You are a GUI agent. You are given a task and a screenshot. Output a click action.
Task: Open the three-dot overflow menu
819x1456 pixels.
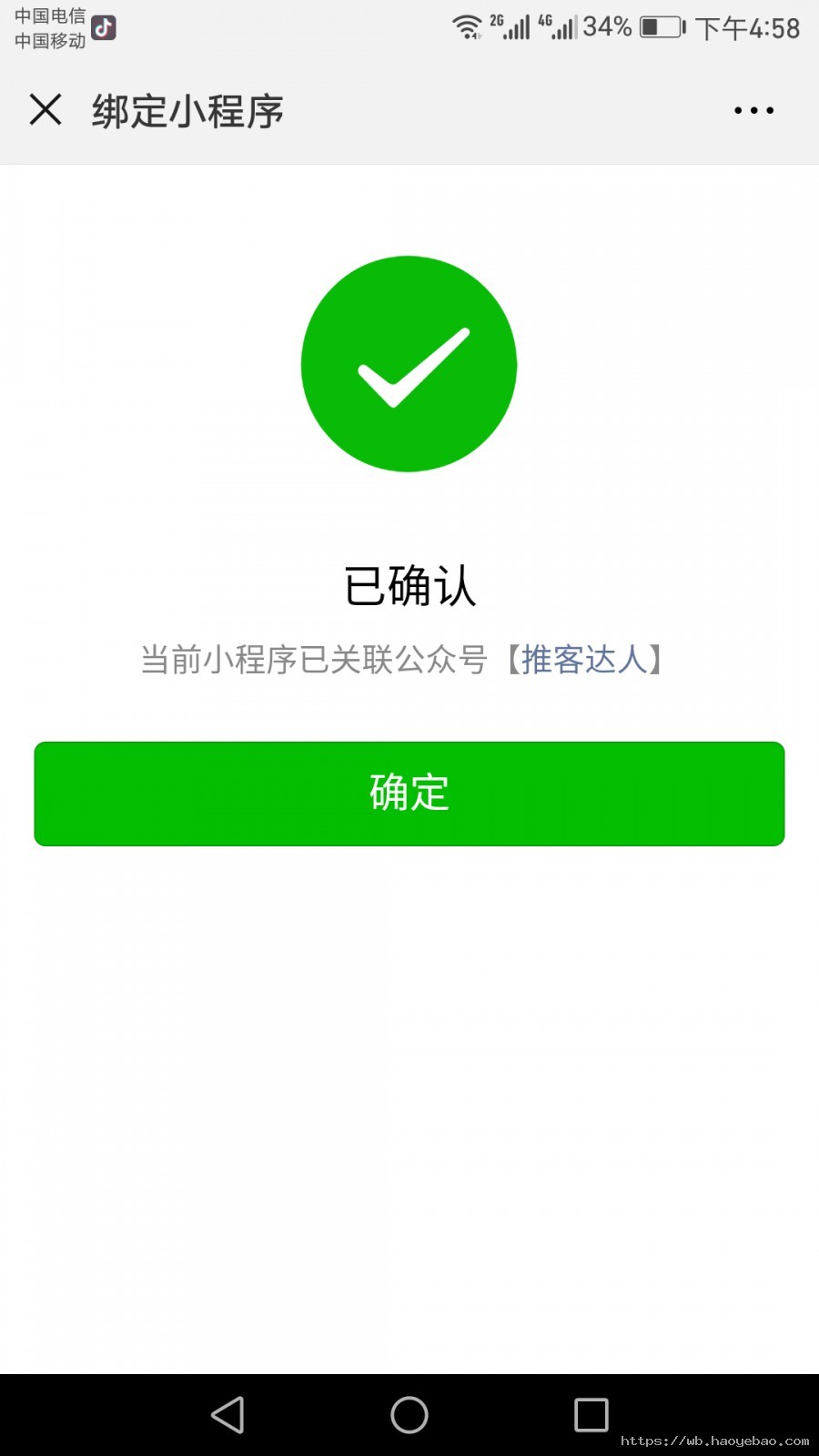754,110
